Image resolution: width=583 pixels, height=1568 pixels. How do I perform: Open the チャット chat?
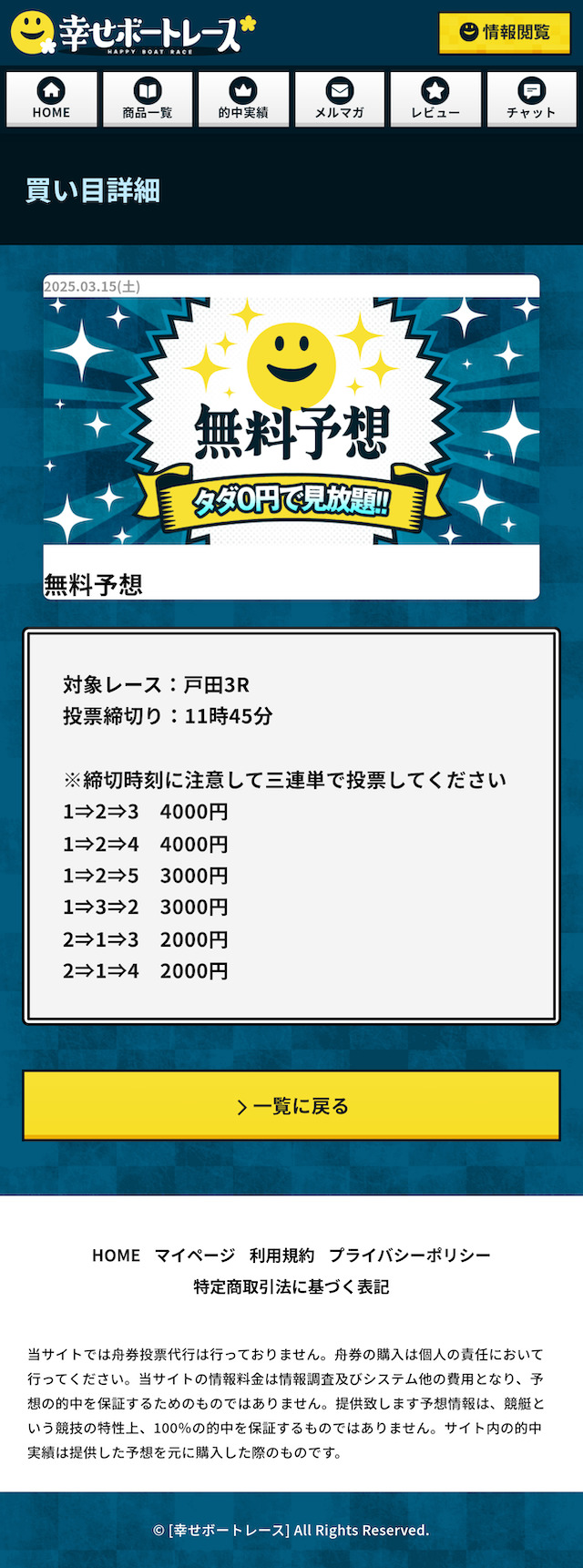tap(531, 99)
